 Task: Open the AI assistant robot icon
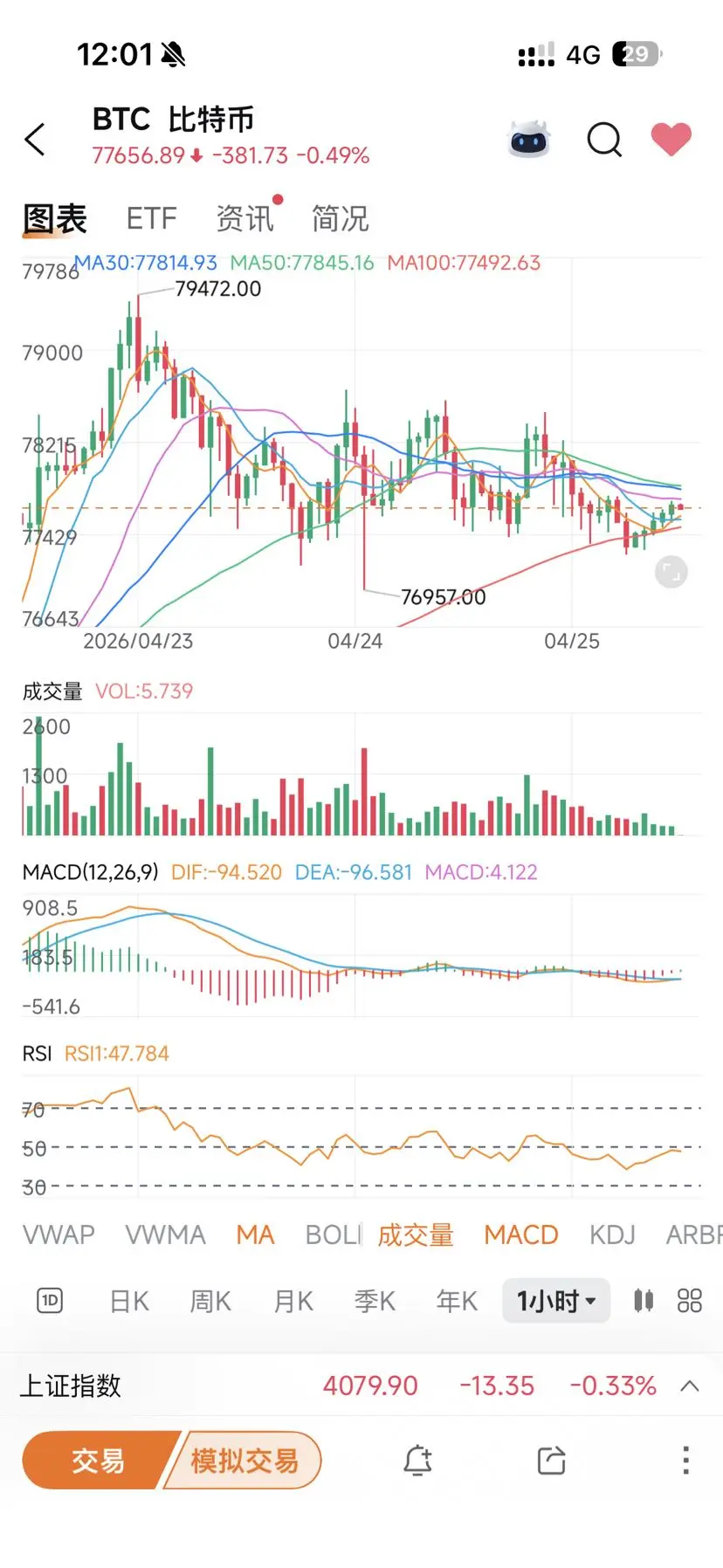click(x=529, y=140)
